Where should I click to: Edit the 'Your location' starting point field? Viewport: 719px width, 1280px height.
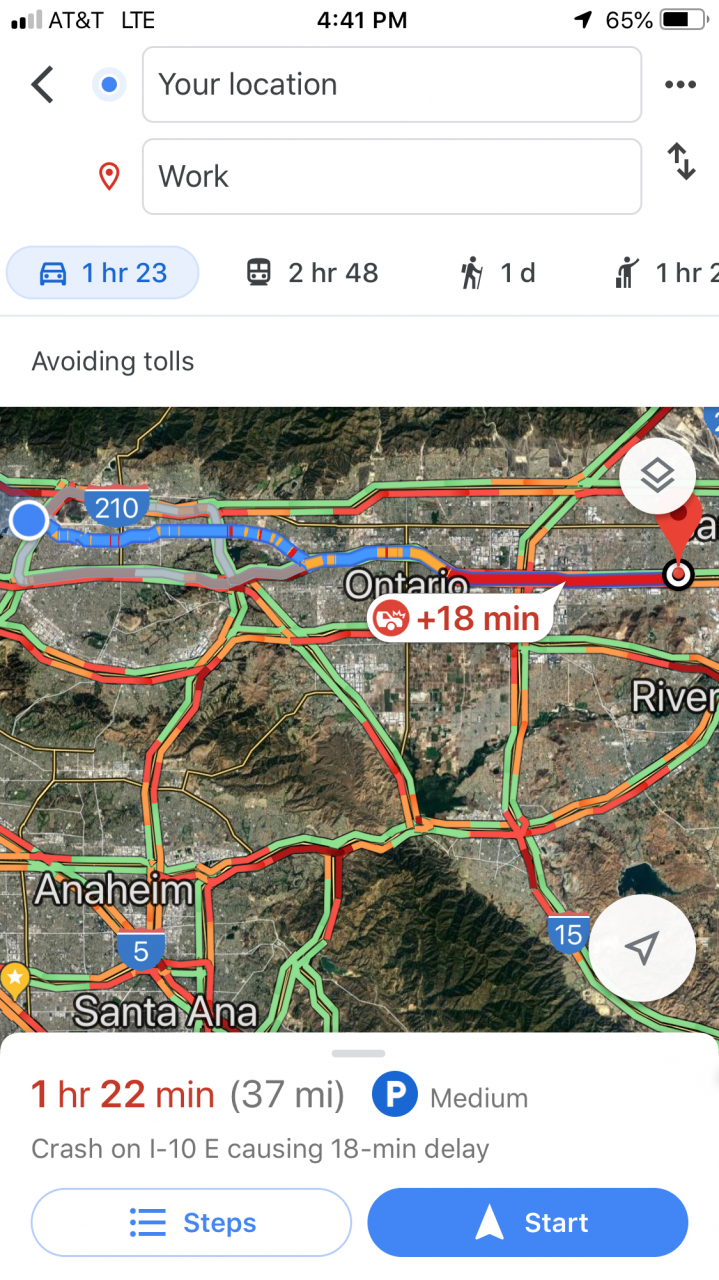pos(392,85)
